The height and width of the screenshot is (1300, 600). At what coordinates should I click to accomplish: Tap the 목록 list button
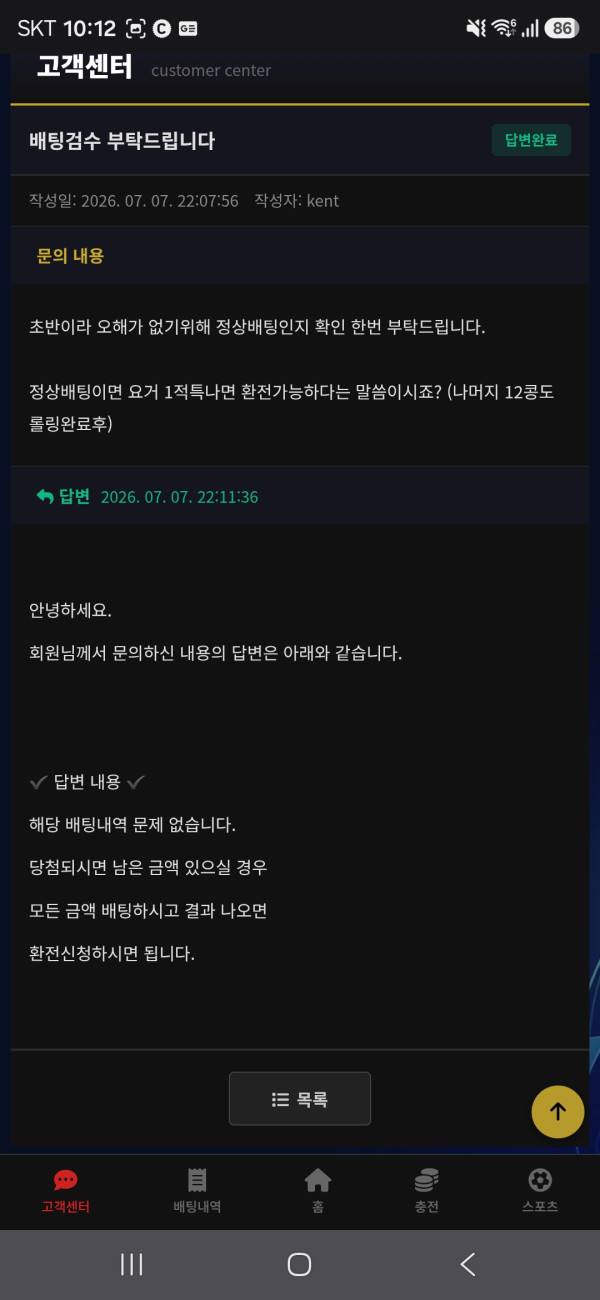coord(300,1099)
